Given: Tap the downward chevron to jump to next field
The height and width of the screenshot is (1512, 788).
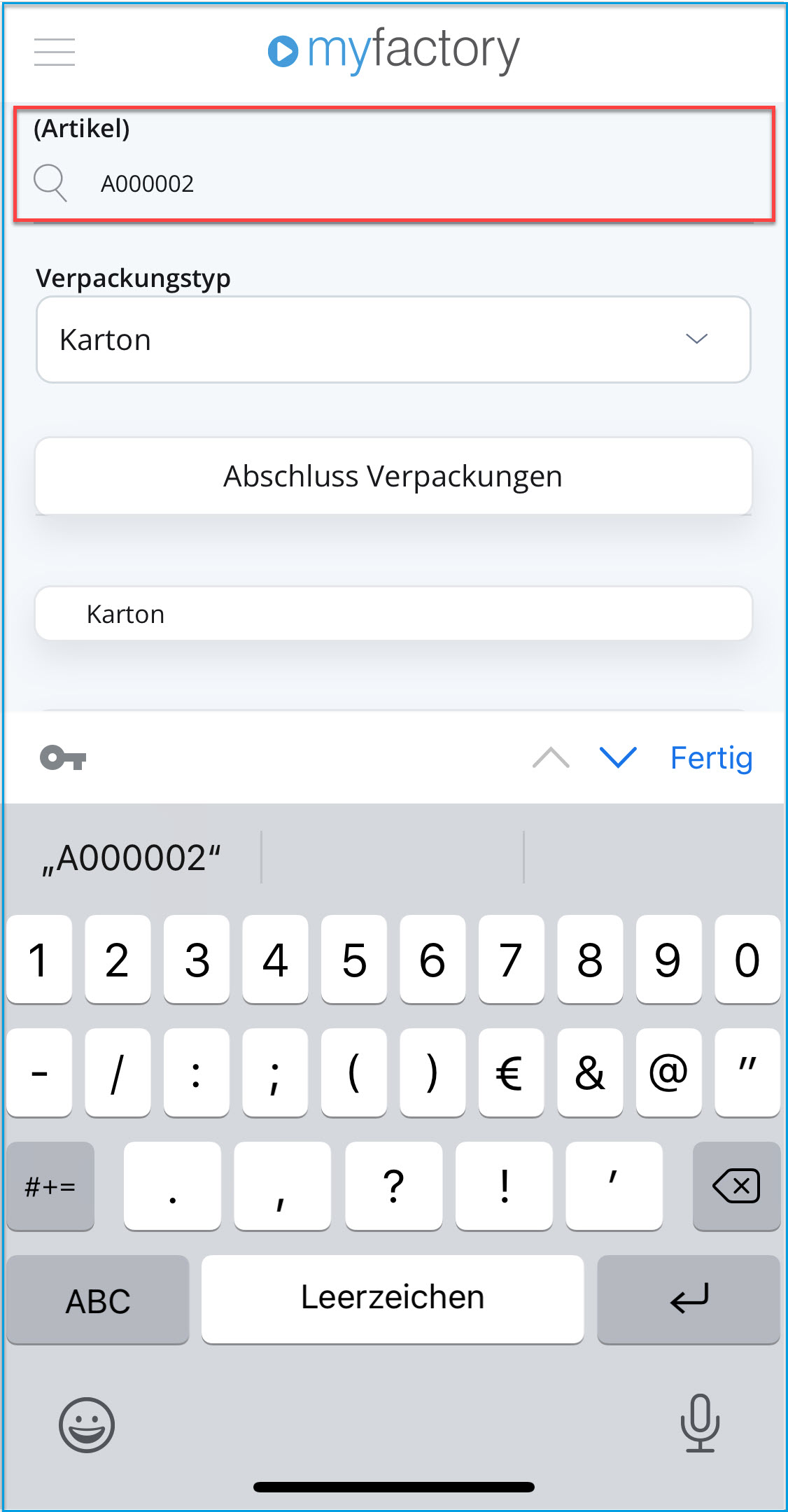Looking at the screenshot, I should tap(617, 757).
